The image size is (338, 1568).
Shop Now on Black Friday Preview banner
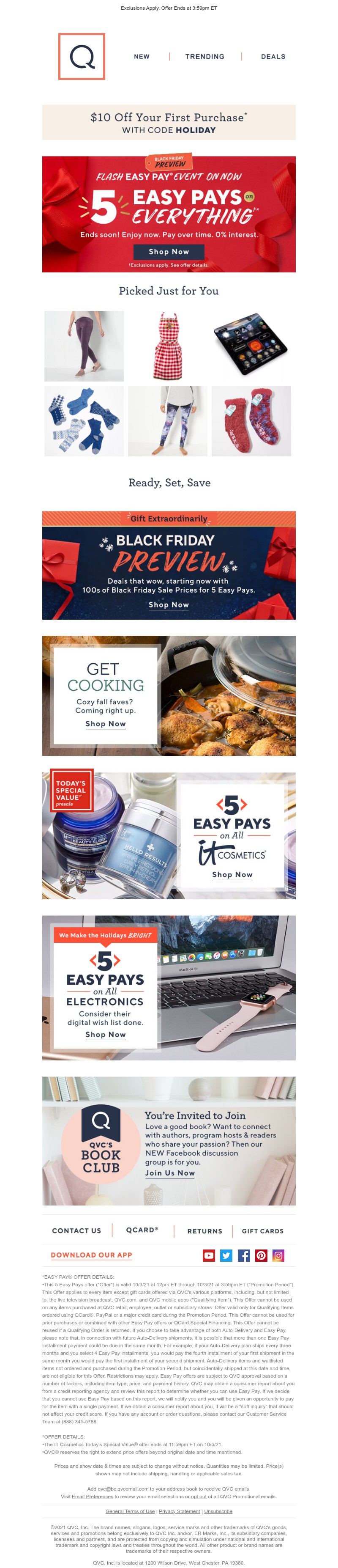(169, 604)
